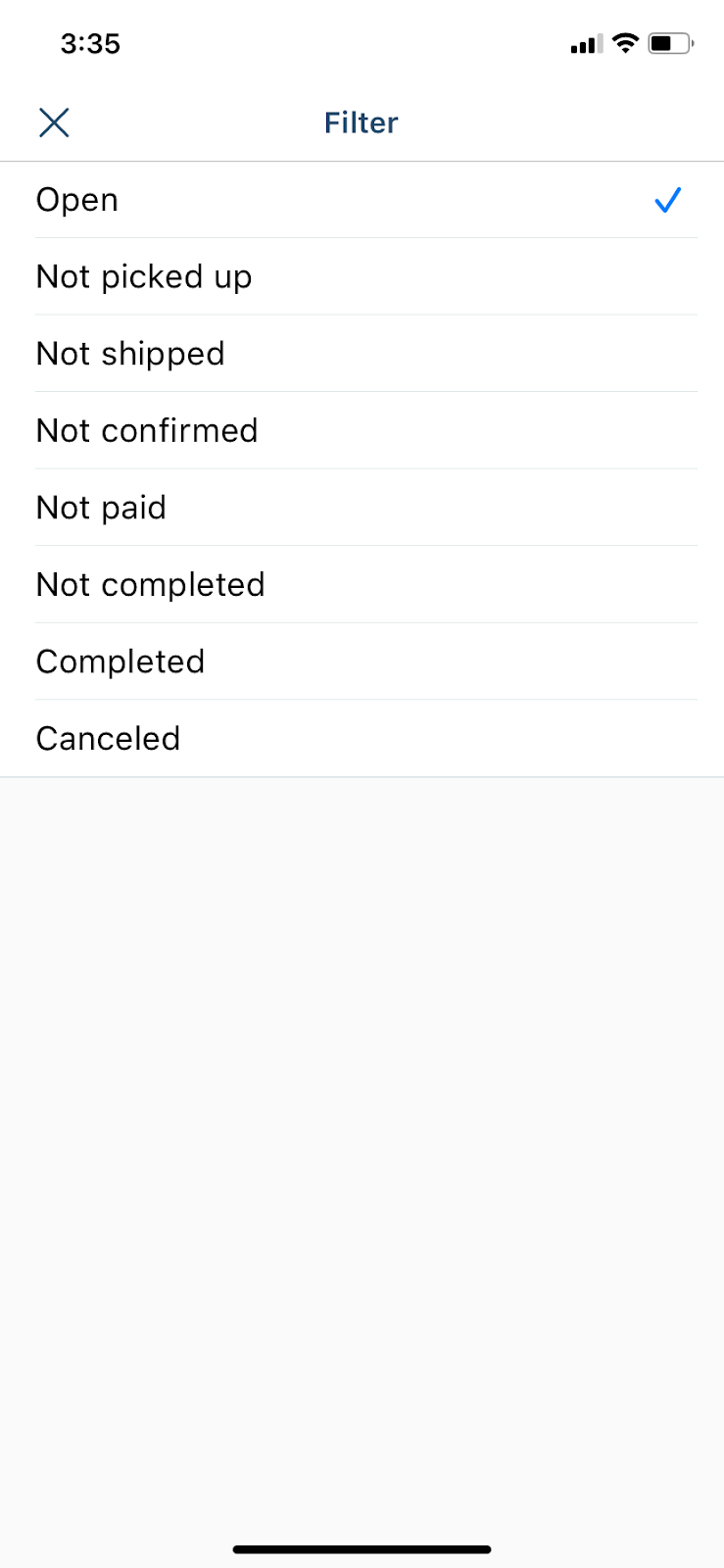
Task: Apply the Not paid filter
Action: coord(362,508)
